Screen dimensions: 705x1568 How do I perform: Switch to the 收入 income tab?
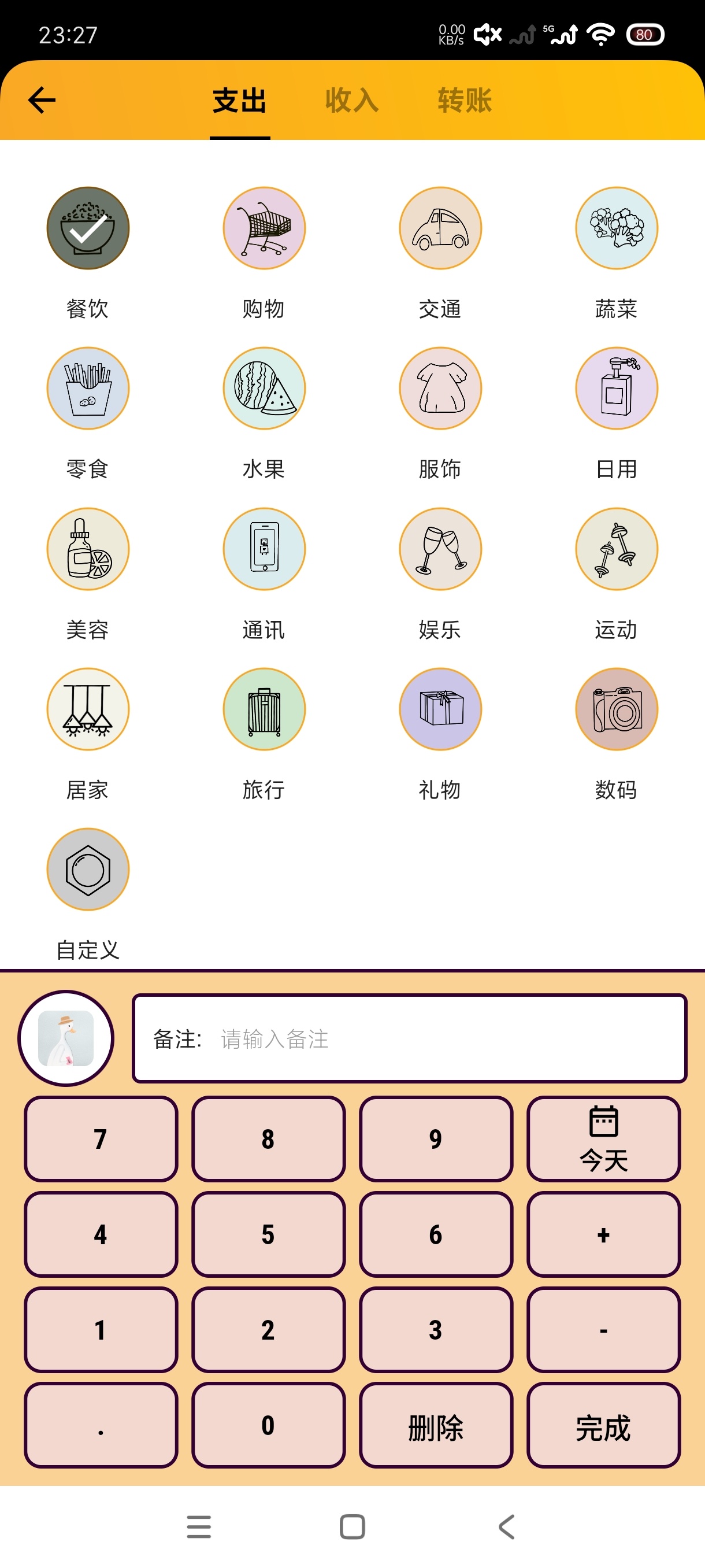pos(351,101)
